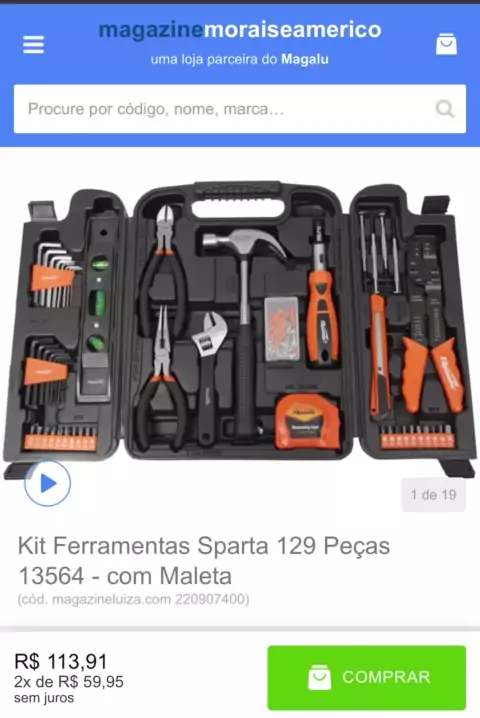Open the shopping bag cart
The image size is (480, 718).
pos(446,44)
